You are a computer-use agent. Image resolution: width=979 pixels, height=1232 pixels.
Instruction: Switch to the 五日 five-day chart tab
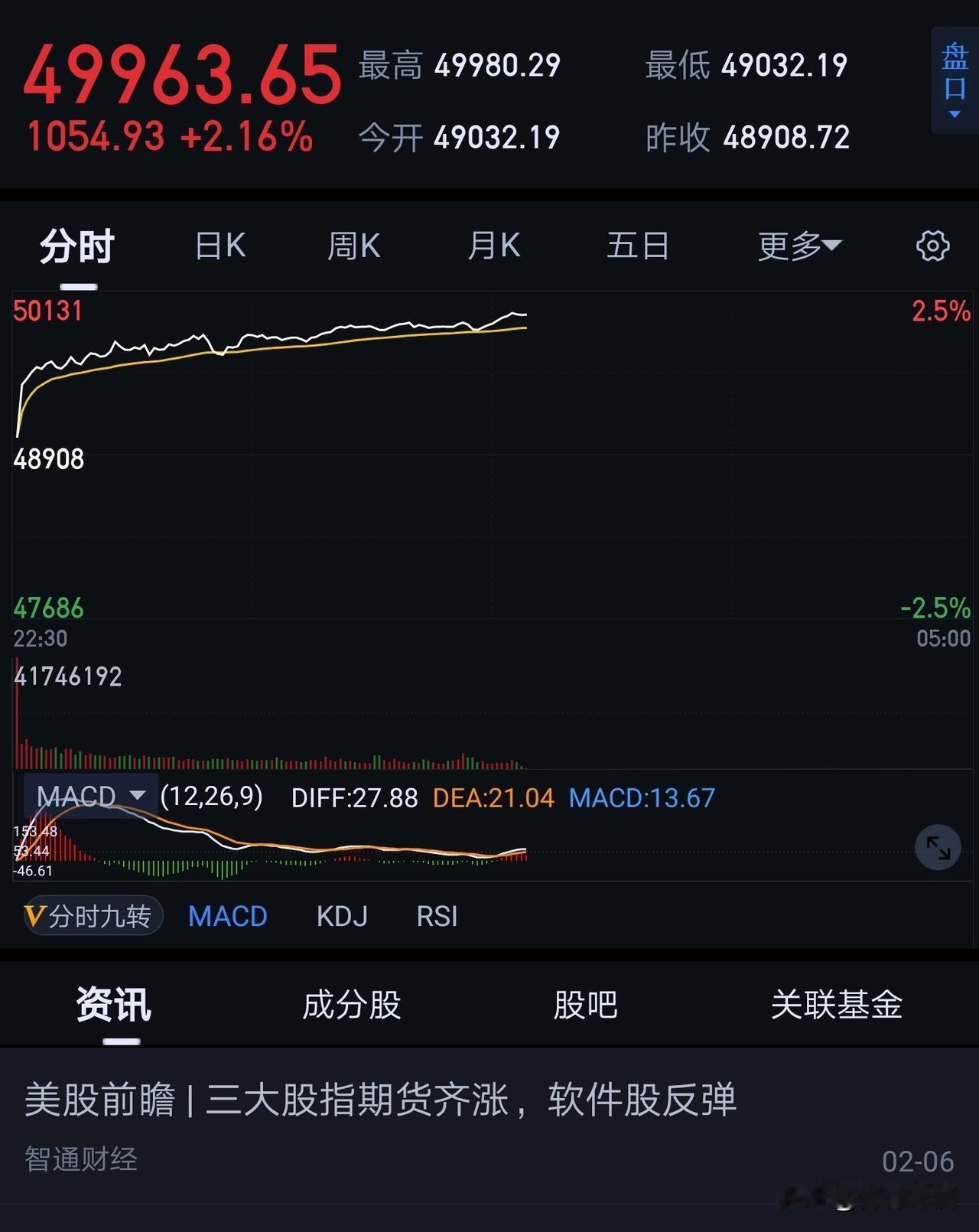point(637,245)
